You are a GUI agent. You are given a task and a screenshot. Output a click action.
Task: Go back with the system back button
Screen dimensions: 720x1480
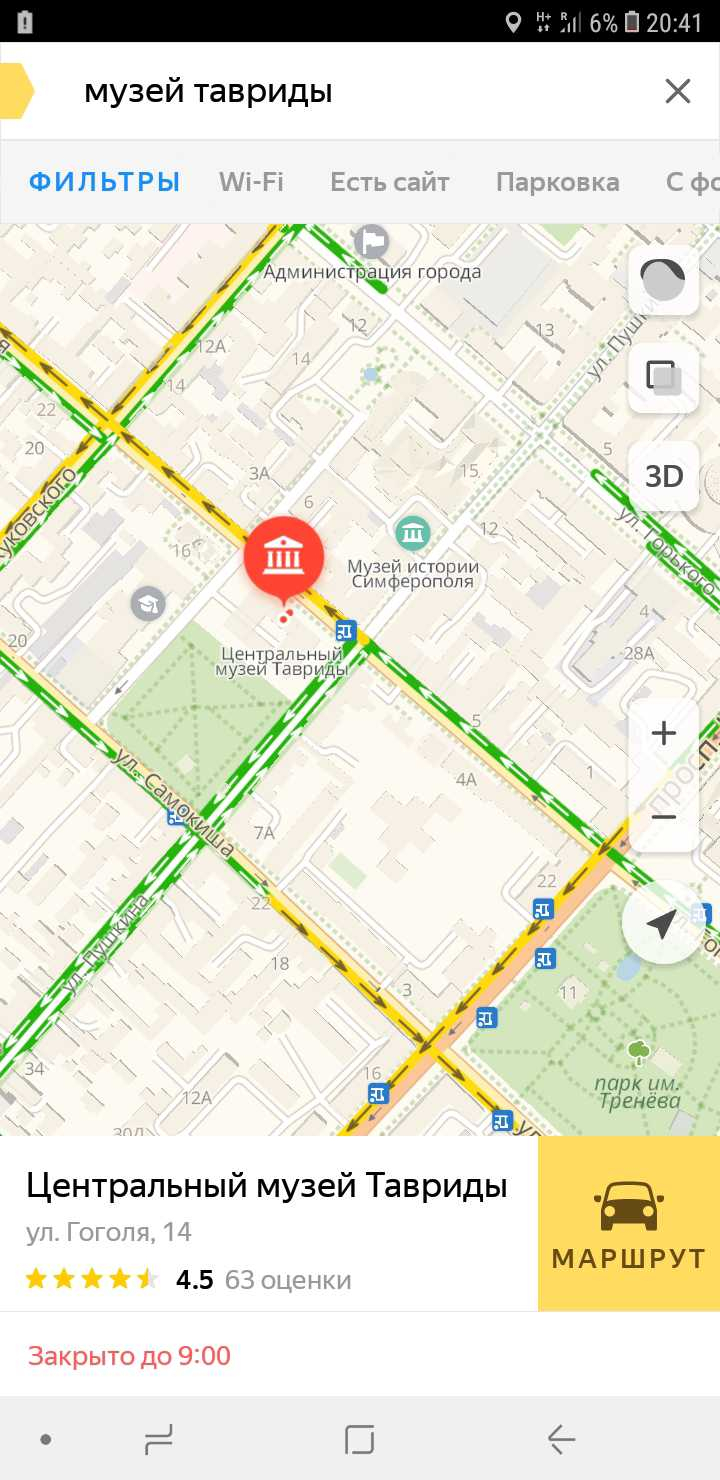click(x=562, y=1439)
